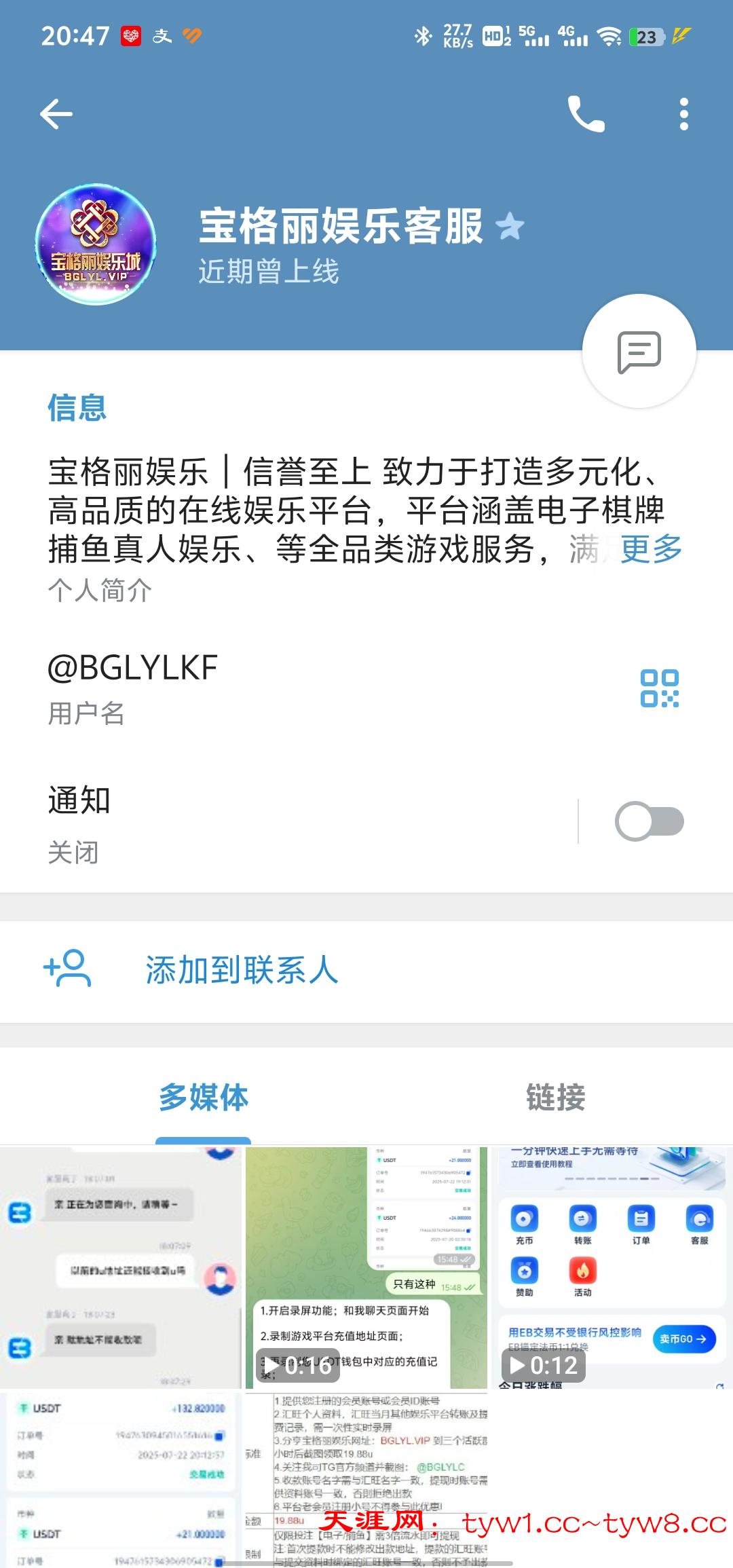Screen dimensions: 733x1568
Task: Open chat with the message bubble button
Action: click(x=639, y=352)
